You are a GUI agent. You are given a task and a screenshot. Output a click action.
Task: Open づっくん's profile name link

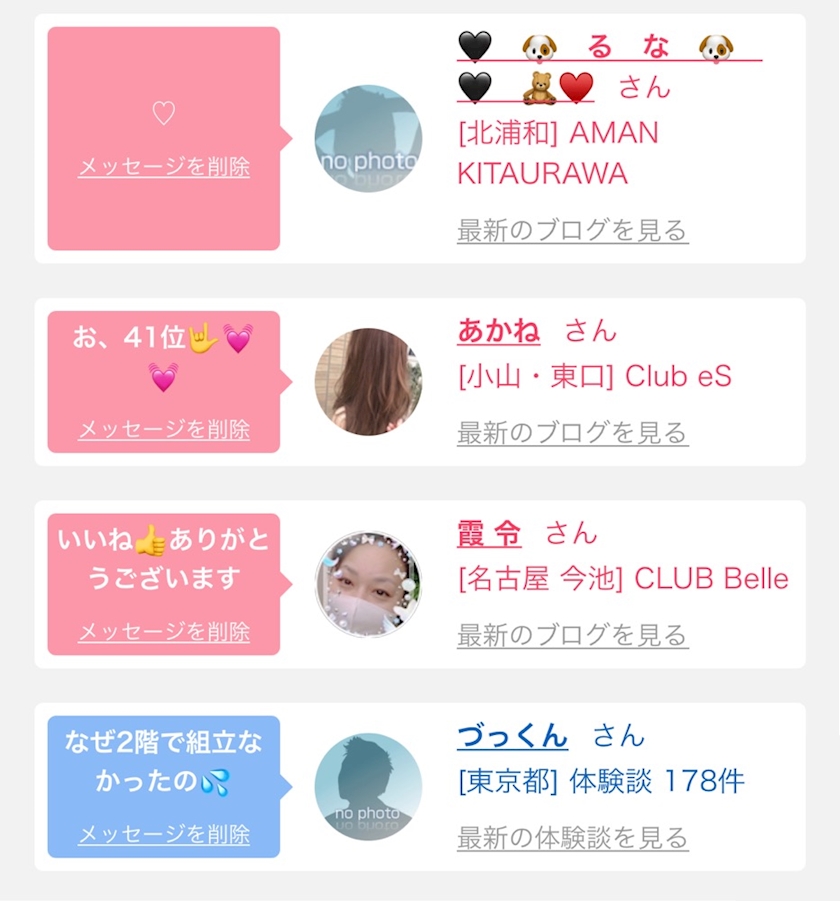tap(513, 736)
